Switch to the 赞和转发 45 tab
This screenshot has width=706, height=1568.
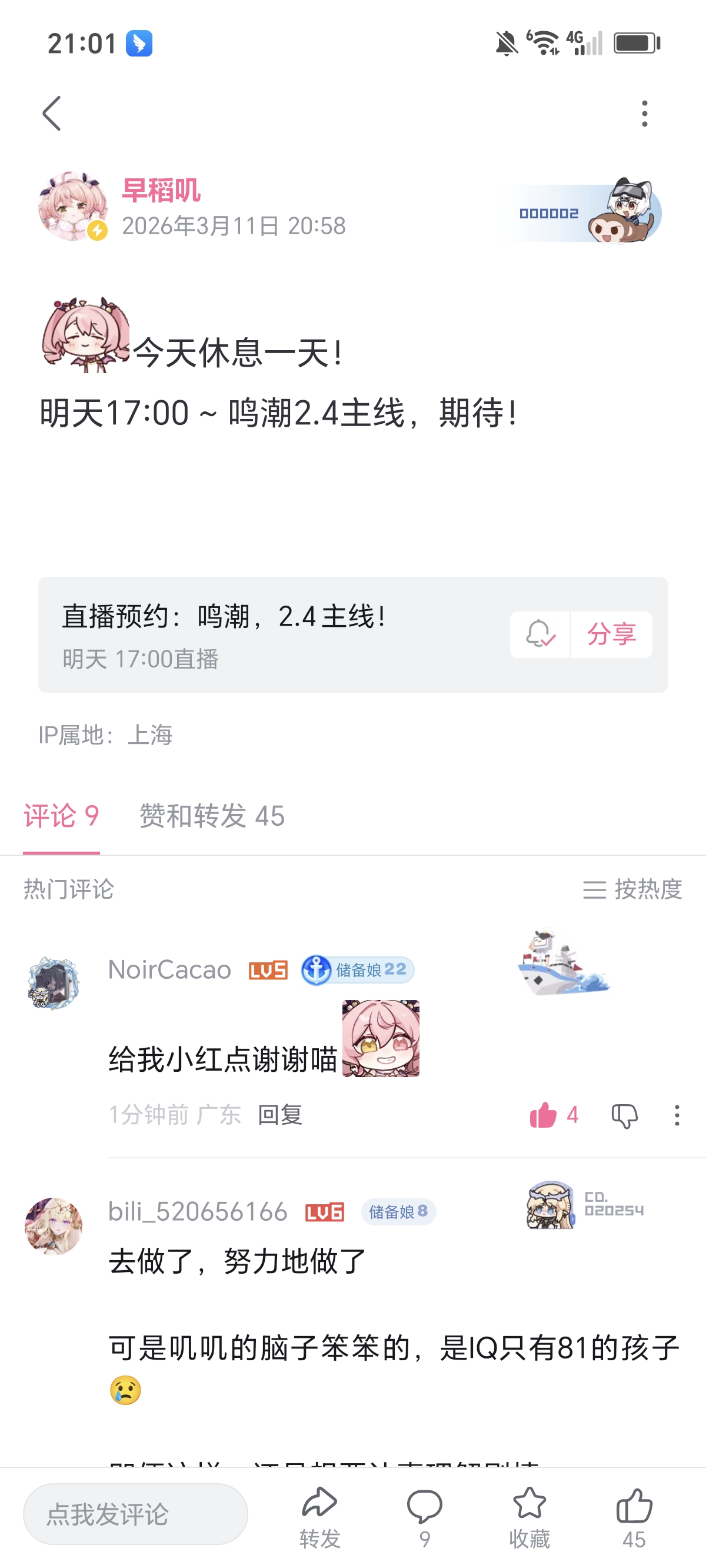pyautogui.click(x=212, y=816)
